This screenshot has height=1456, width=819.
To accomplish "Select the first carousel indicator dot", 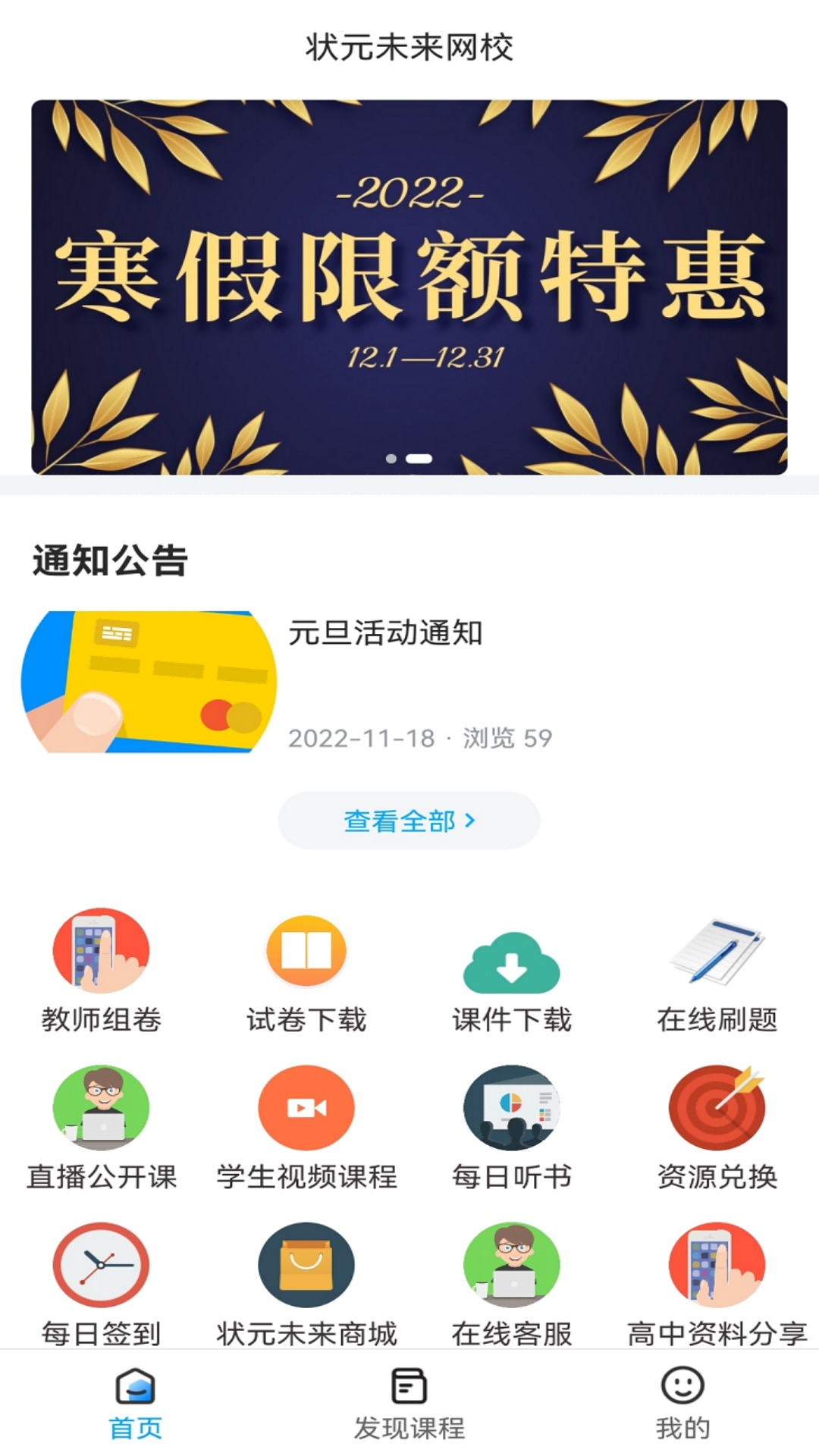I will click(x=391, y=457).
